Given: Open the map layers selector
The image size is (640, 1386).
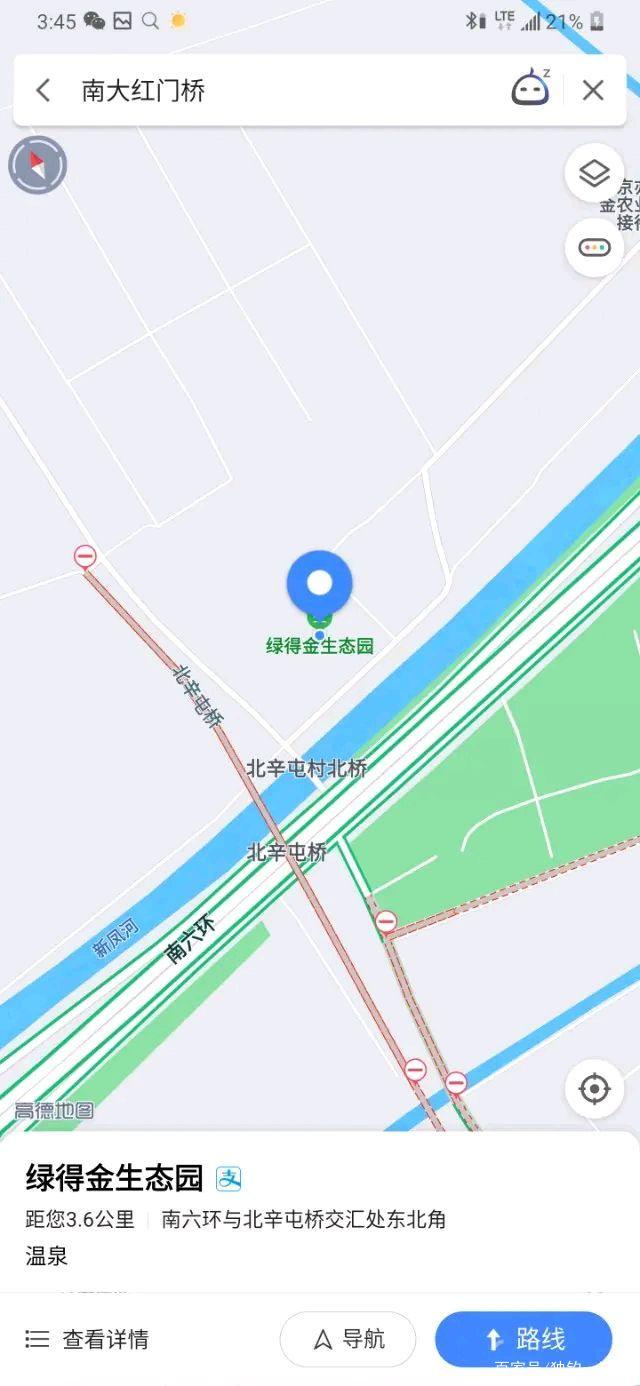Looking at the screenshot, I should (x=594, y=174).
